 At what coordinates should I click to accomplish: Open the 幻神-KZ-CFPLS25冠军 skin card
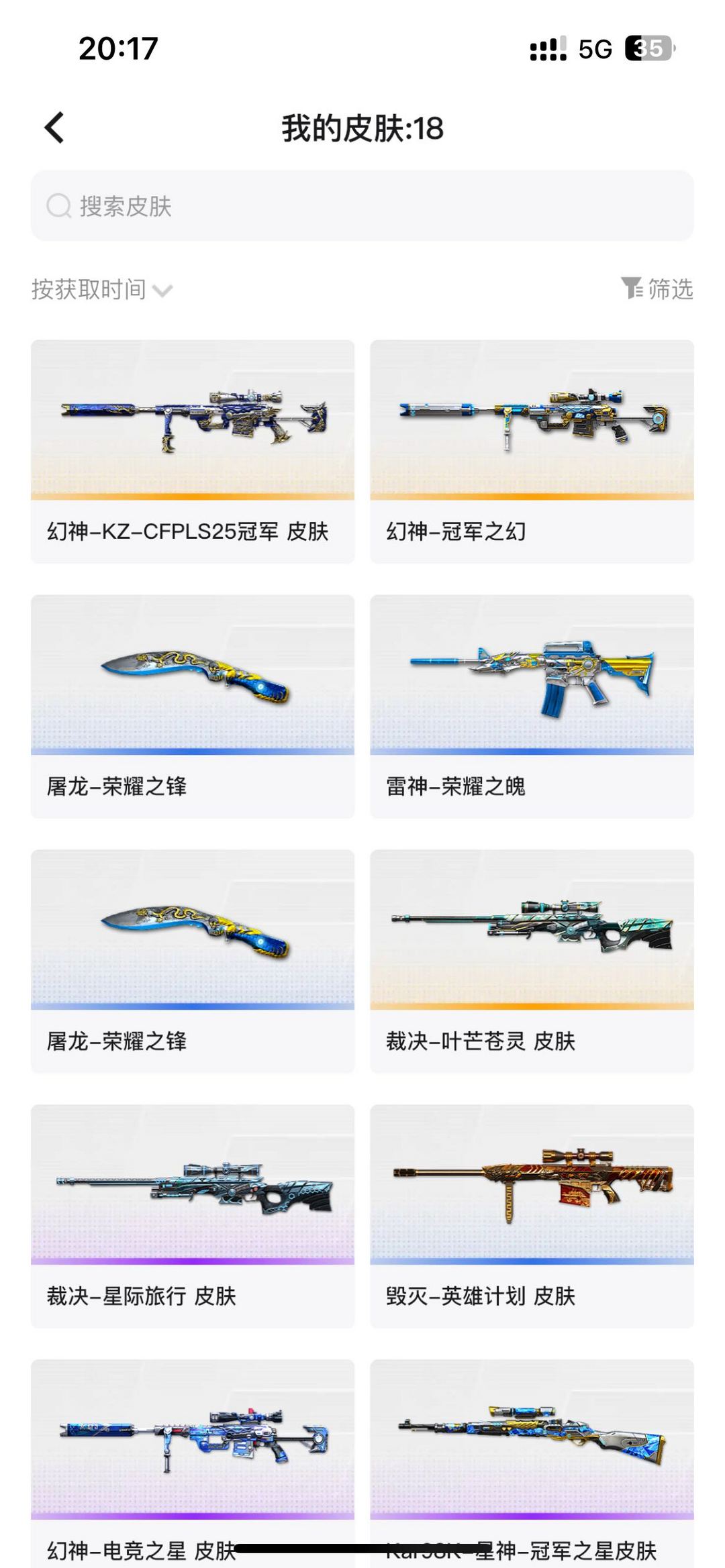point(193,450)
